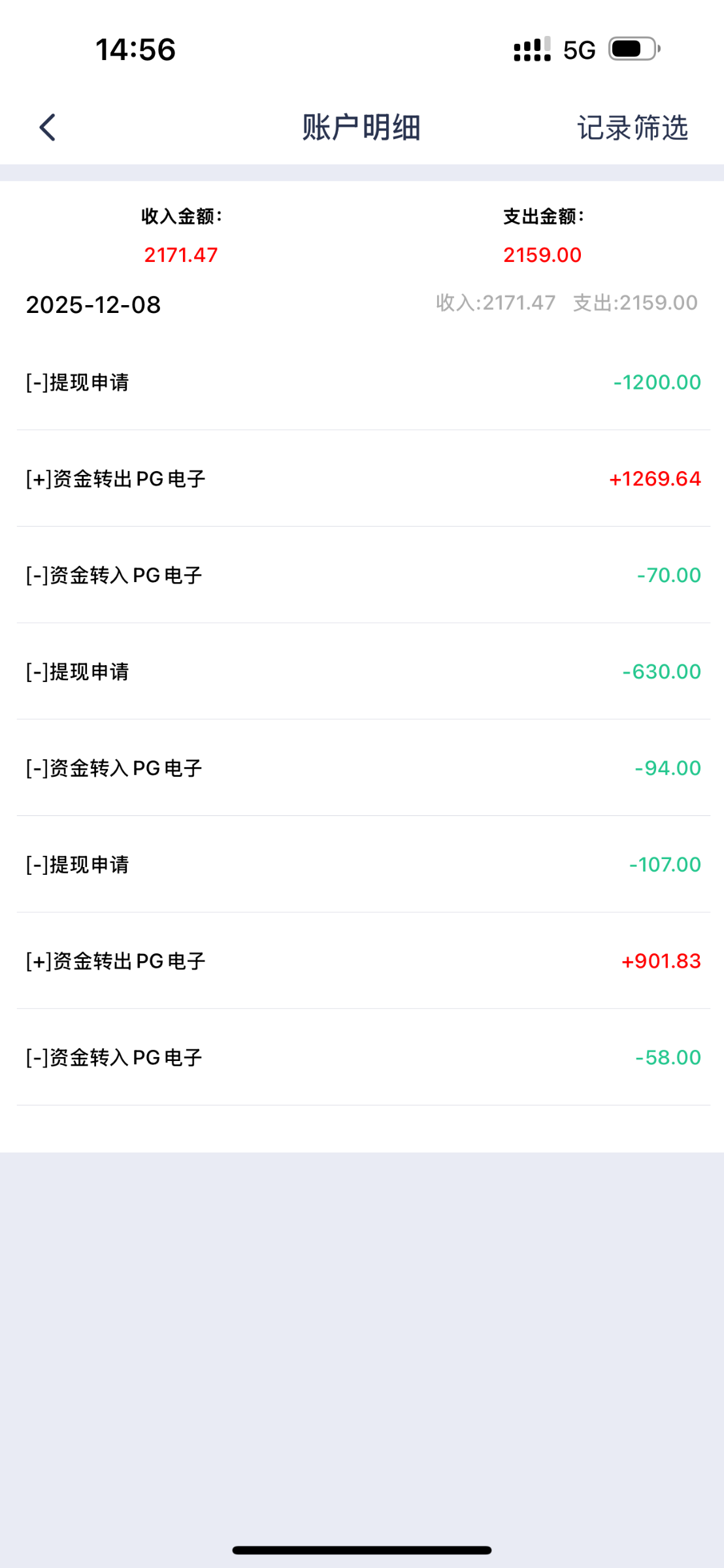Open the 记录筛选 record filter
Screen dimensions: 724x1568
coord(632,128)
